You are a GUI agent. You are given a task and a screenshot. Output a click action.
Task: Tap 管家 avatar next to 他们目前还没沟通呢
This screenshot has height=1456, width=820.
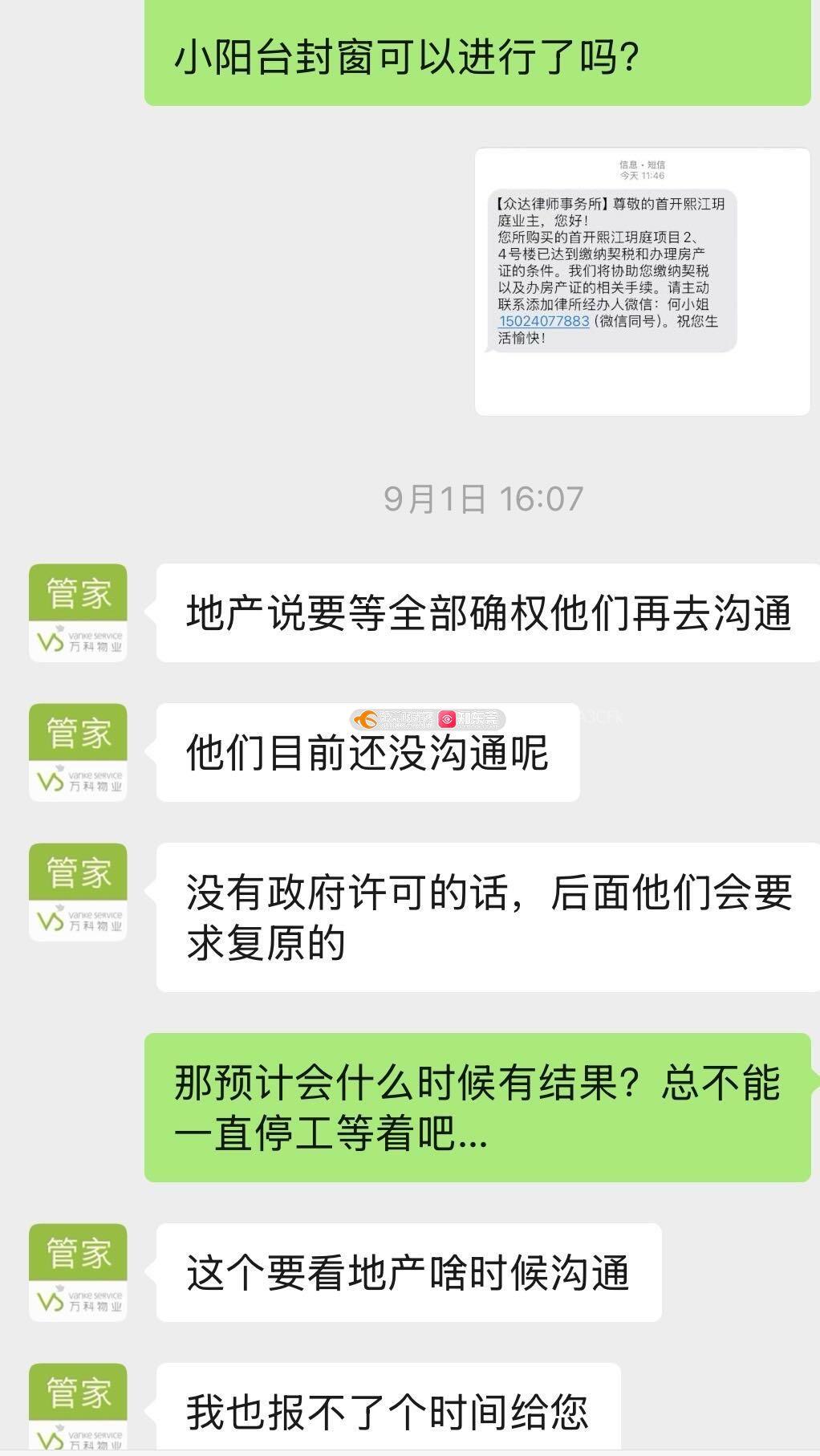(x=78, y=752)
